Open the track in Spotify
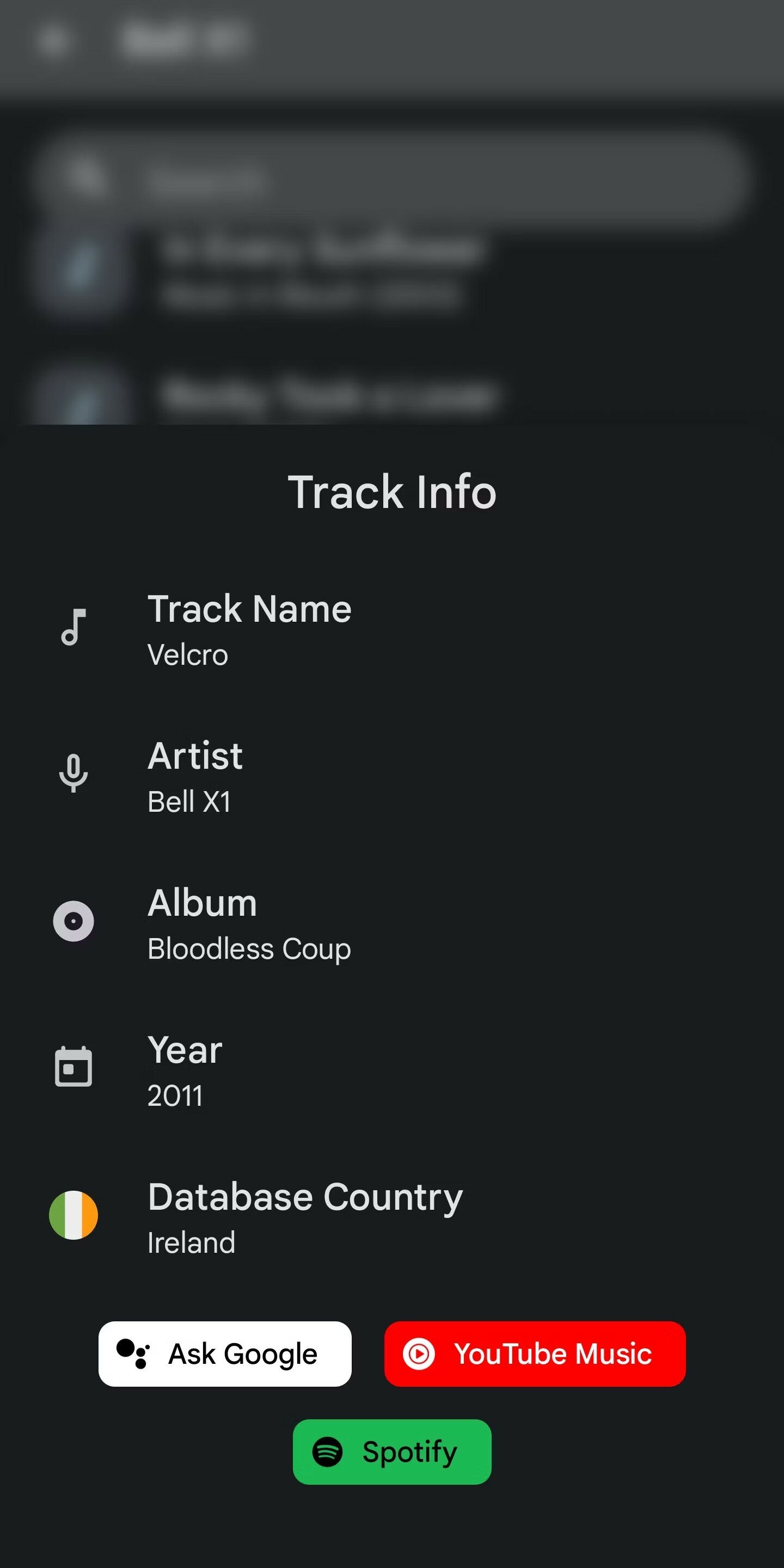 coord(391,1451)
